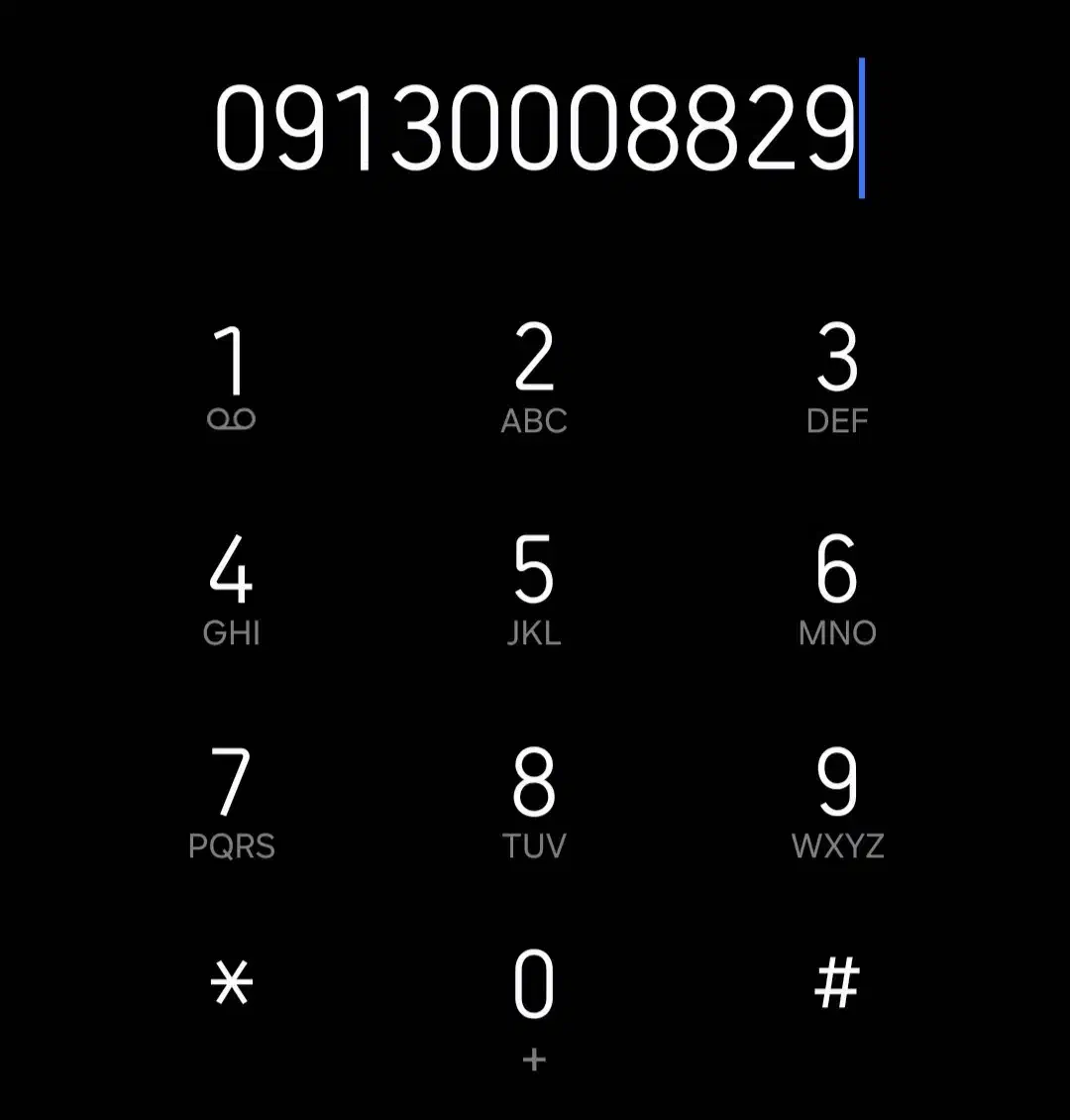
Task: Tap the asterisk star key
Action: click(x=232, y=984)
